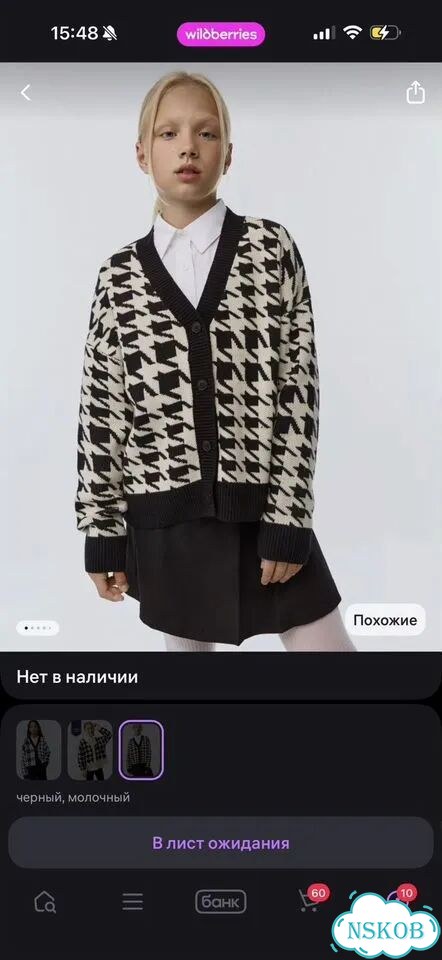This screenshot has height=960, width=442.
Task: Open the home search tab
Action: (45, 902)
